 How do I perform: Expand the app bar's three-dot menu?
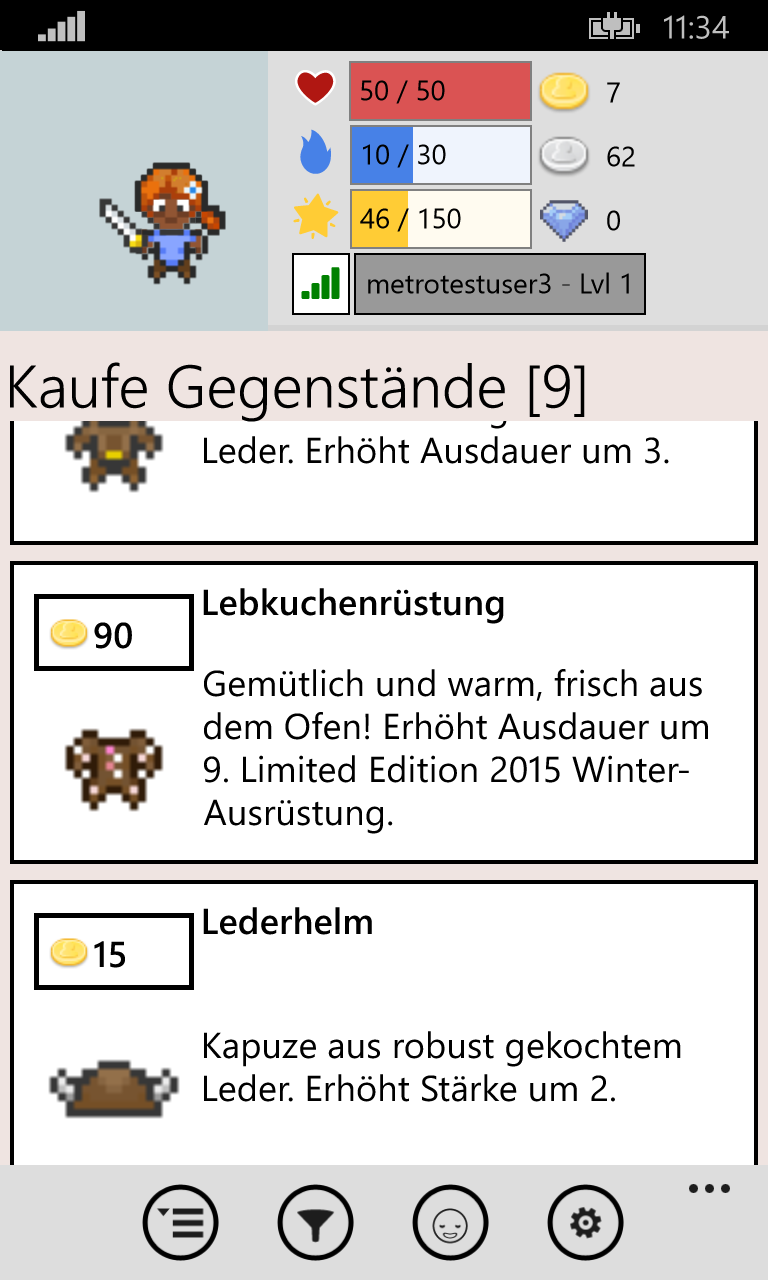709,1189
